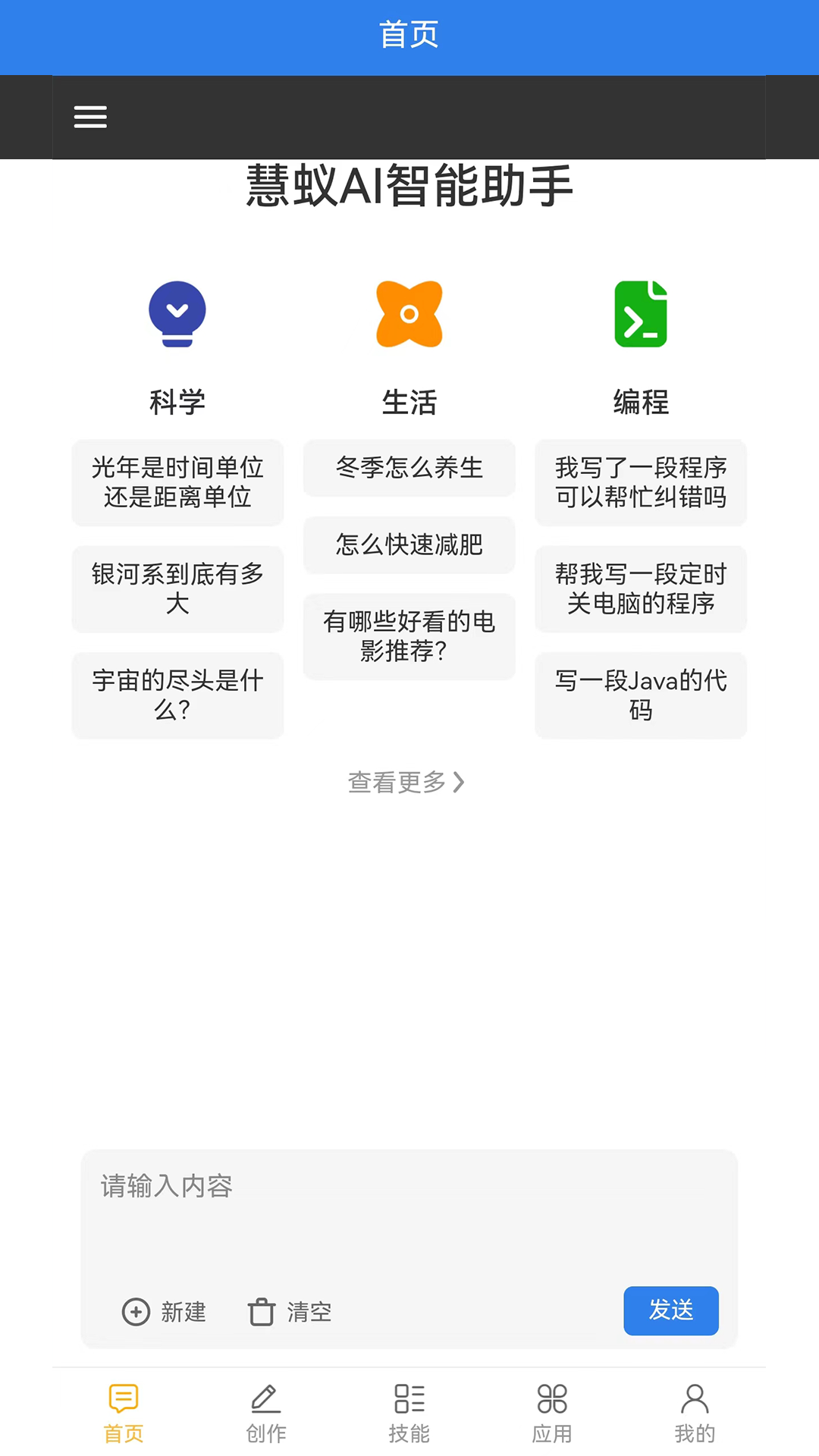Select prompt 光年是时间单位还是距离单位
This screenshot has height=1456, width=819.
[x=177, y=482]
